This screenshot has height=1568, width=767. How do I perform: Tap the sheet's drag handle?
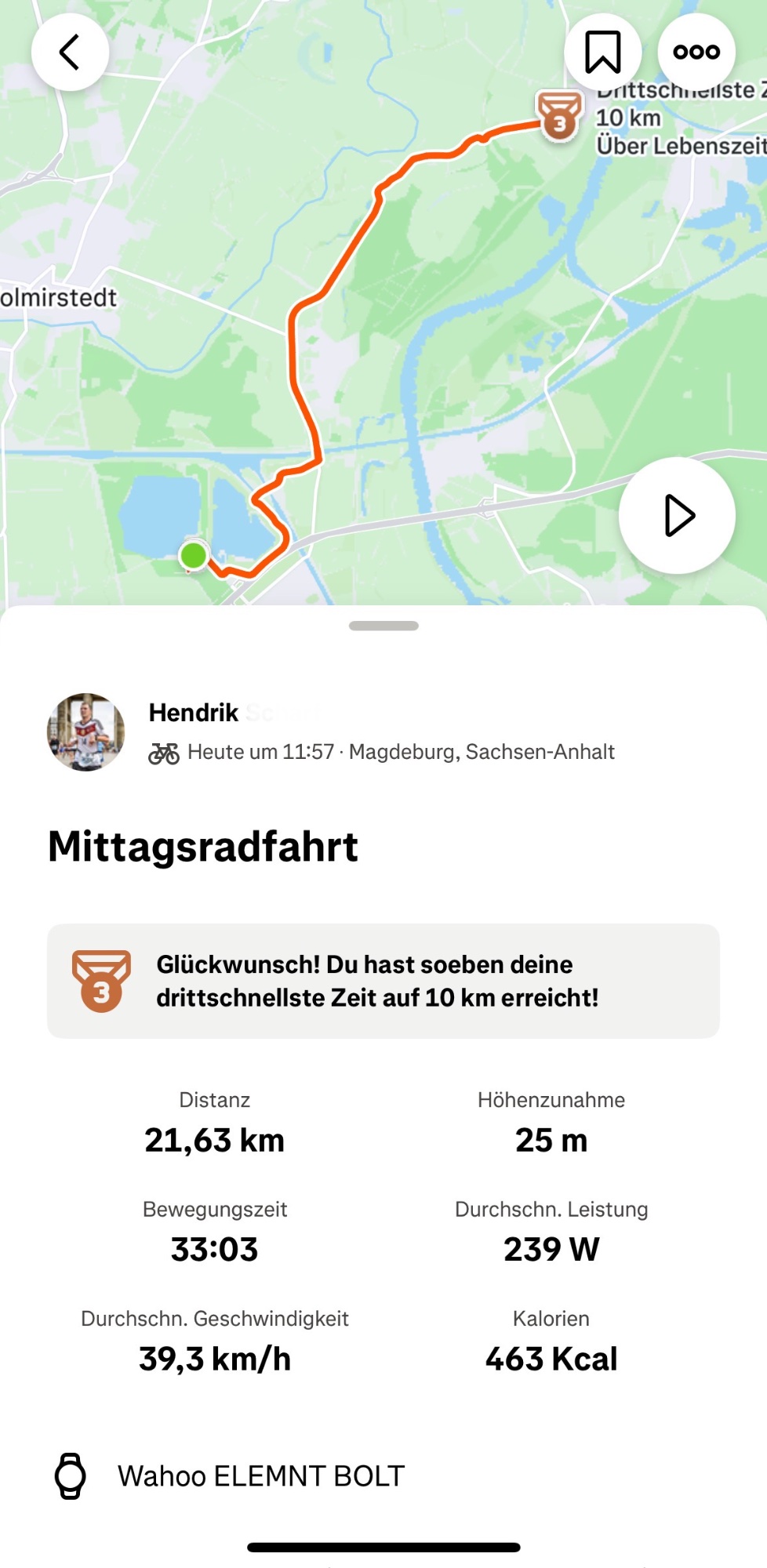click(383, 626)
